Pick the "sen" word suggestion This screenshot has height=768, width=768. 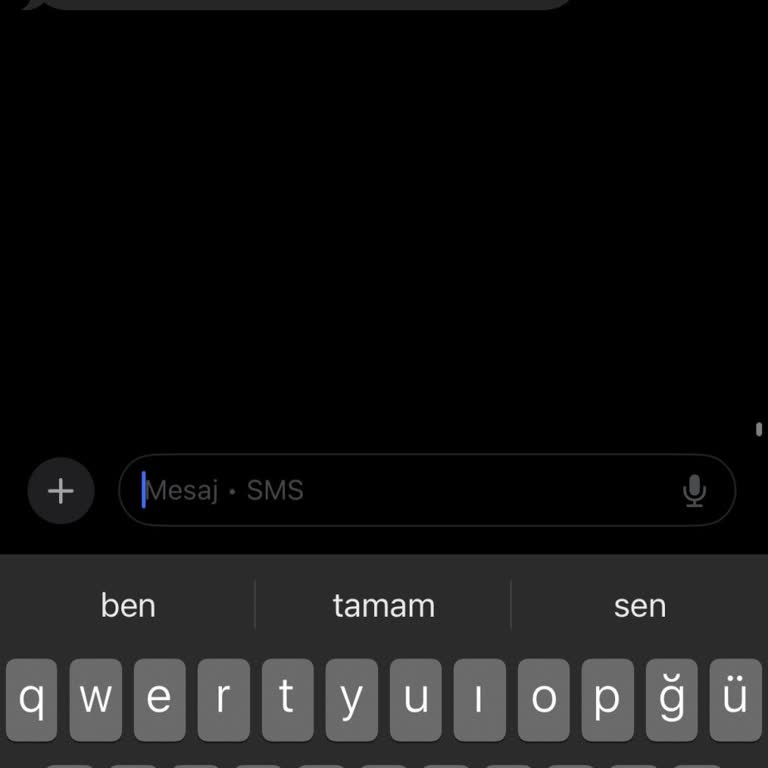(639, 605)
